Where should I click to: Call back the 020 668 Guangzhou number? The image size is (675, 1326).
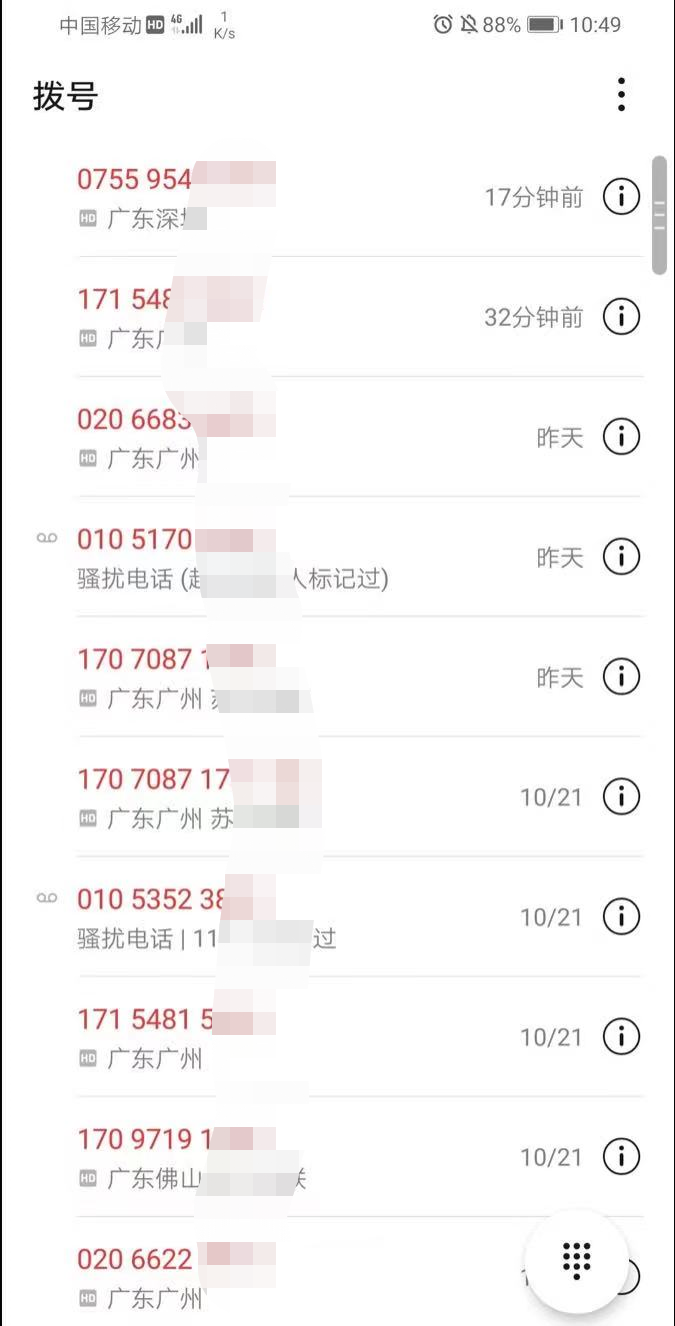point(330,437)
